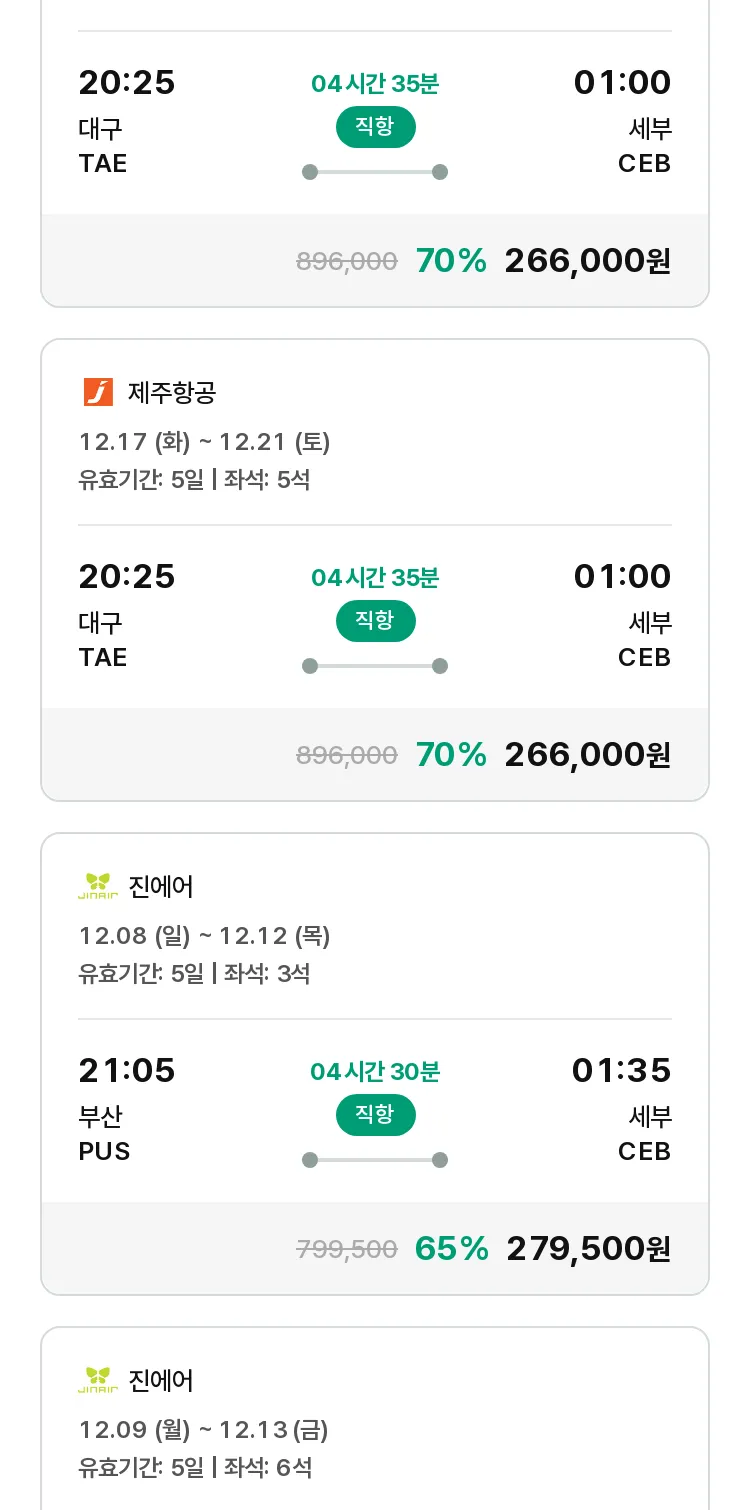Open the Jeju Air 12.17–12.21 Daegu flight card
Image resolution: width=750 pixels, height=1510 pixels.
point(375,570)
